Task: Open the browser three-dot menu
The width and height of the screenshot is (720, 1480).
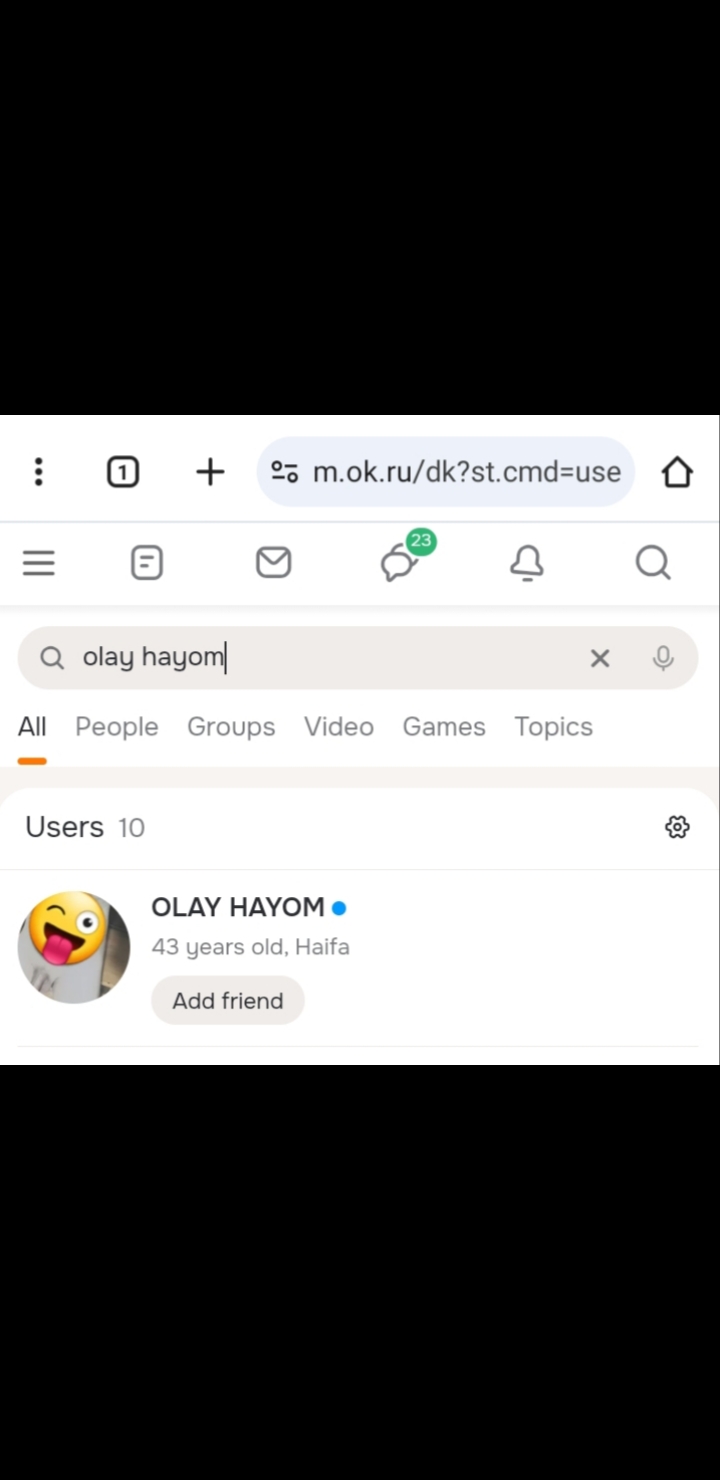Action: click(x=39, y=471)
